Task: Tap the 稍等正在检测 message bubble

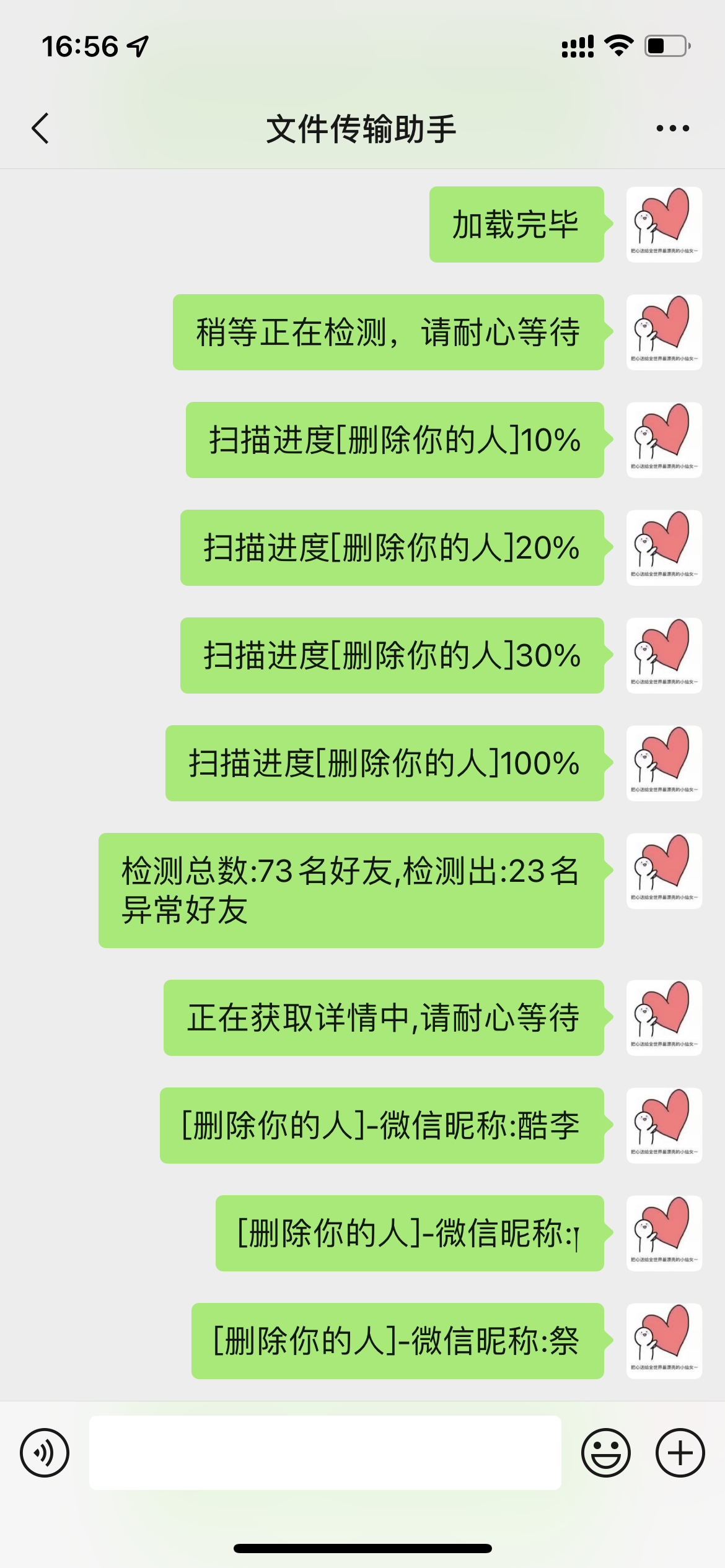Action: pos(389,333)
